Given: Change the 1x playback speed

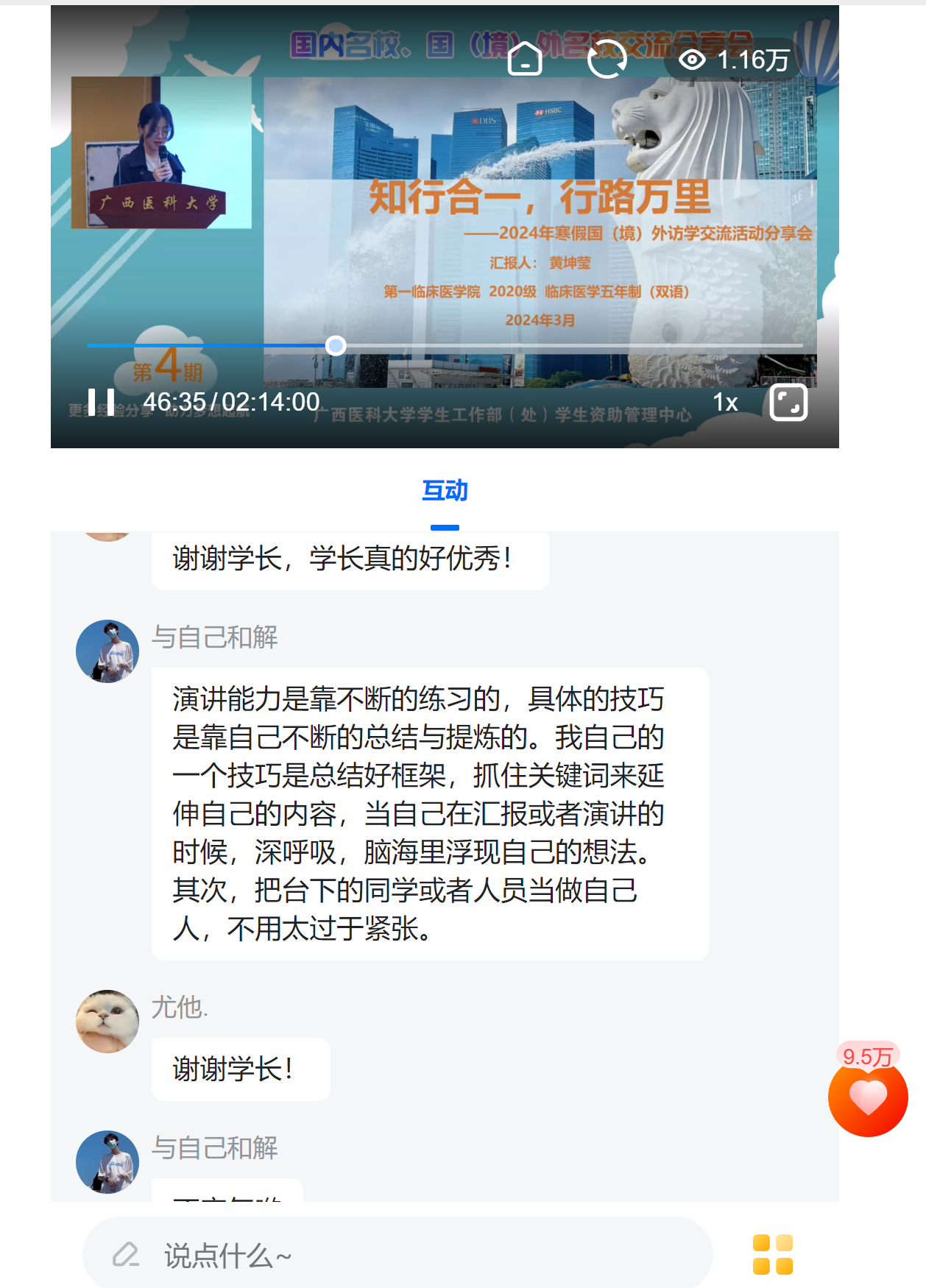Looking at the screenshot, I should click(x=725, y=403).
